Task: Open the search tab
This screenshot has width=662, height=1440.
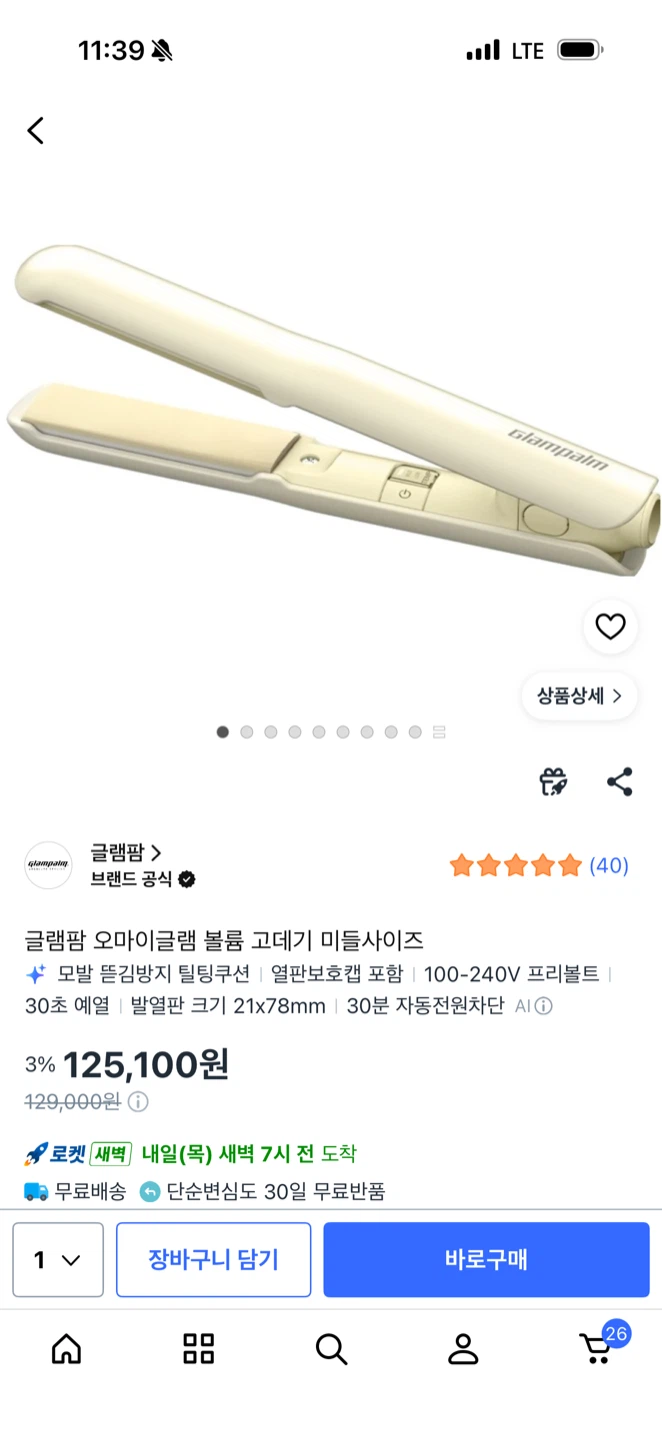Action: (331, 1349)
